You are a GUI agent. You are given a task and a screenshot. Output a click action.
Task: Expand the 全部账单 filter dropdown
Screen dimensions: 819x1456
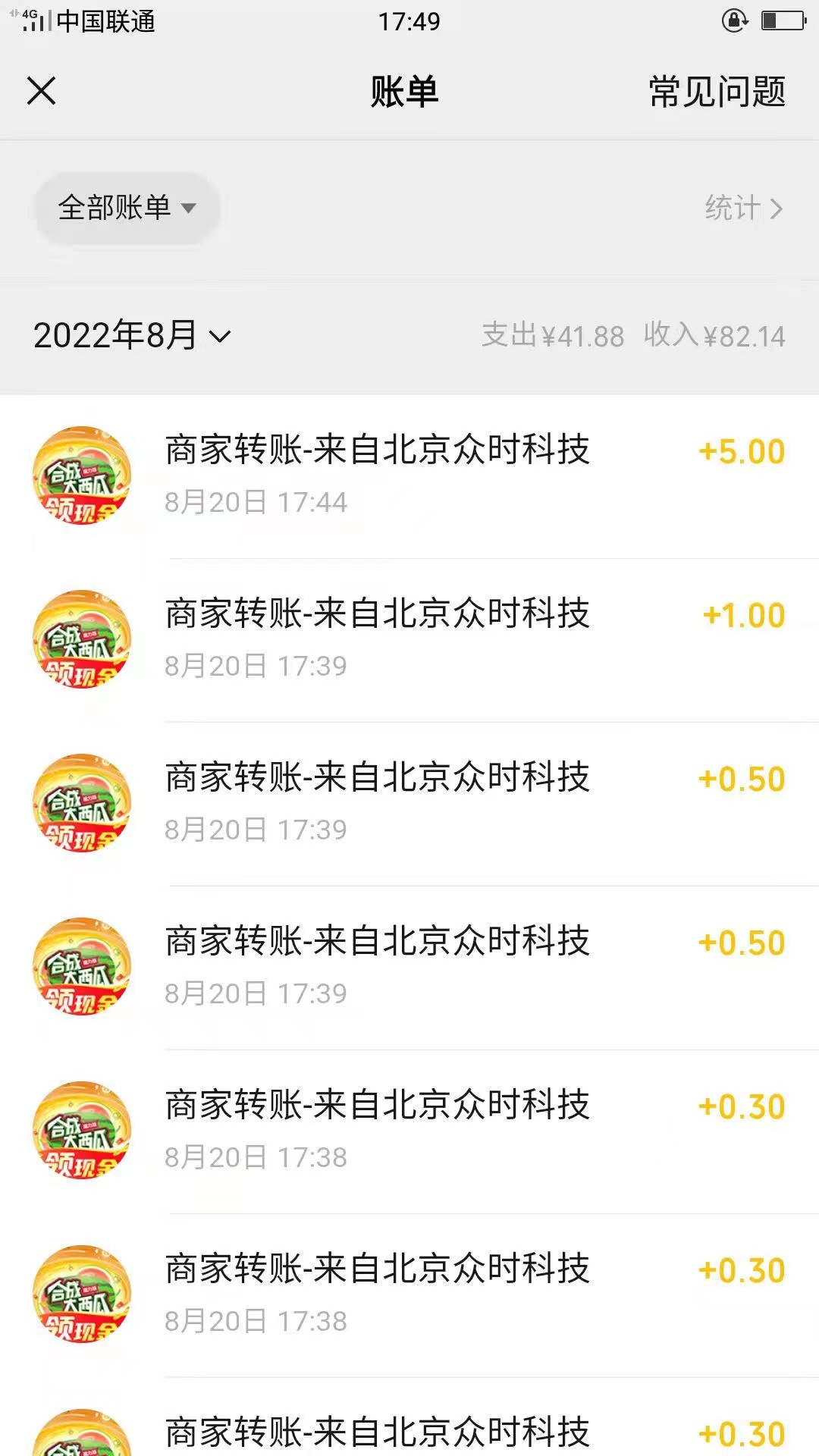127,208
